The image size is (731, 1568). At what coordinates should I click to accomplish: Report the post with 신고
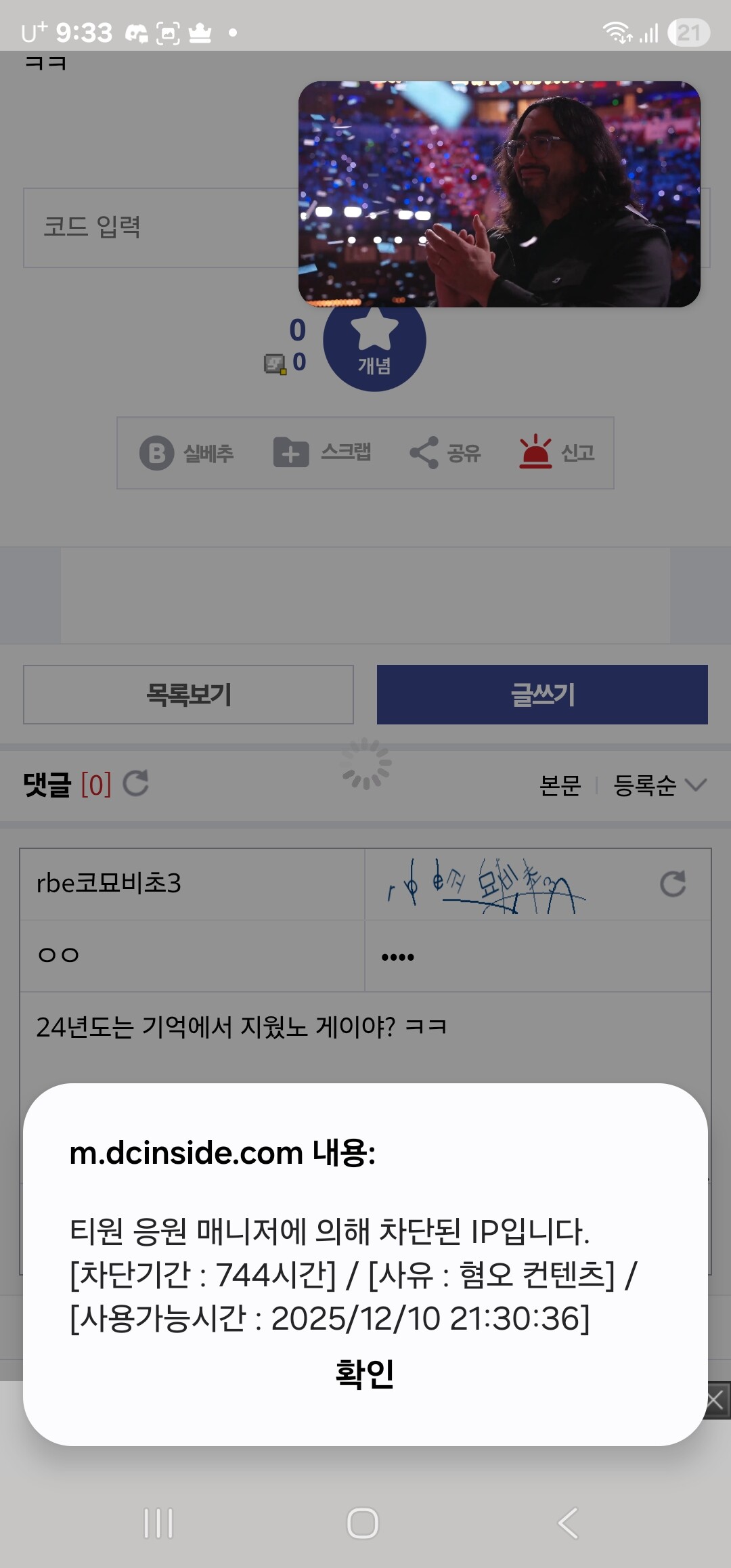click(x=557, y=452)
